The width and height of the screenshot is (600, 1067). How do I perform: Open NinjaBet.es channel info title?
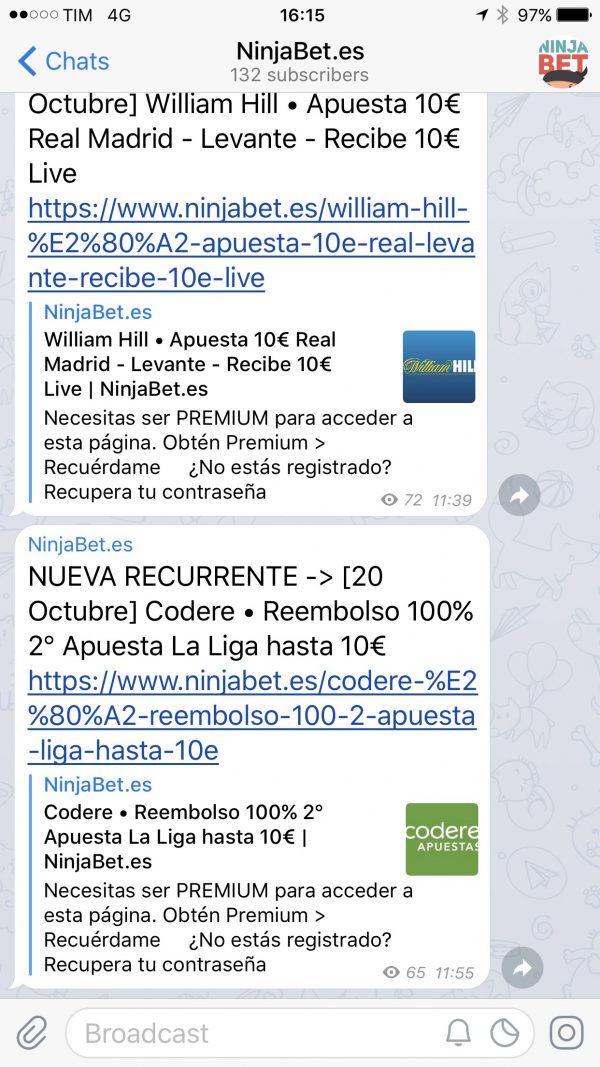300,51
